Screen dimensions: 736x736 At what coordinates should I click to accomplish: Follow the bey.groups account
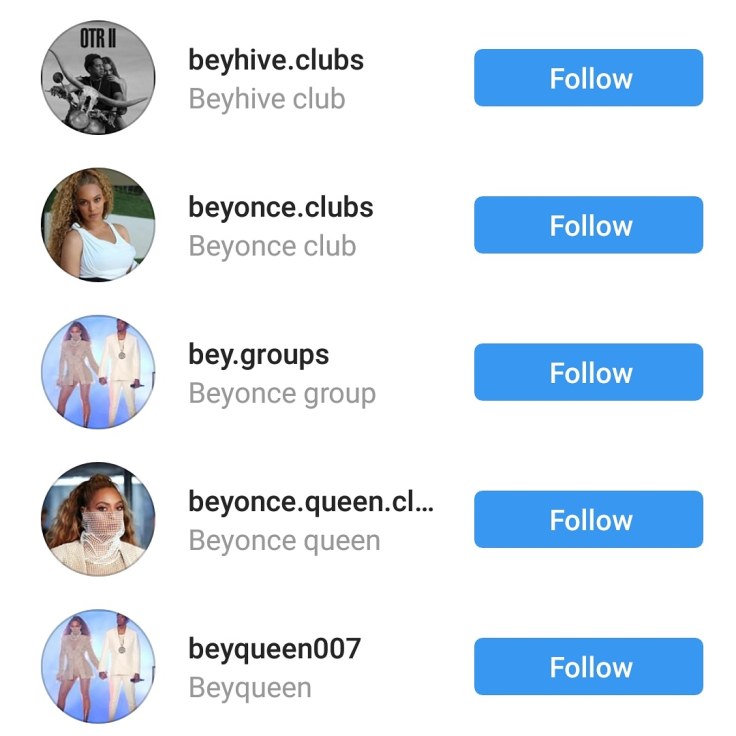[588, 372]
